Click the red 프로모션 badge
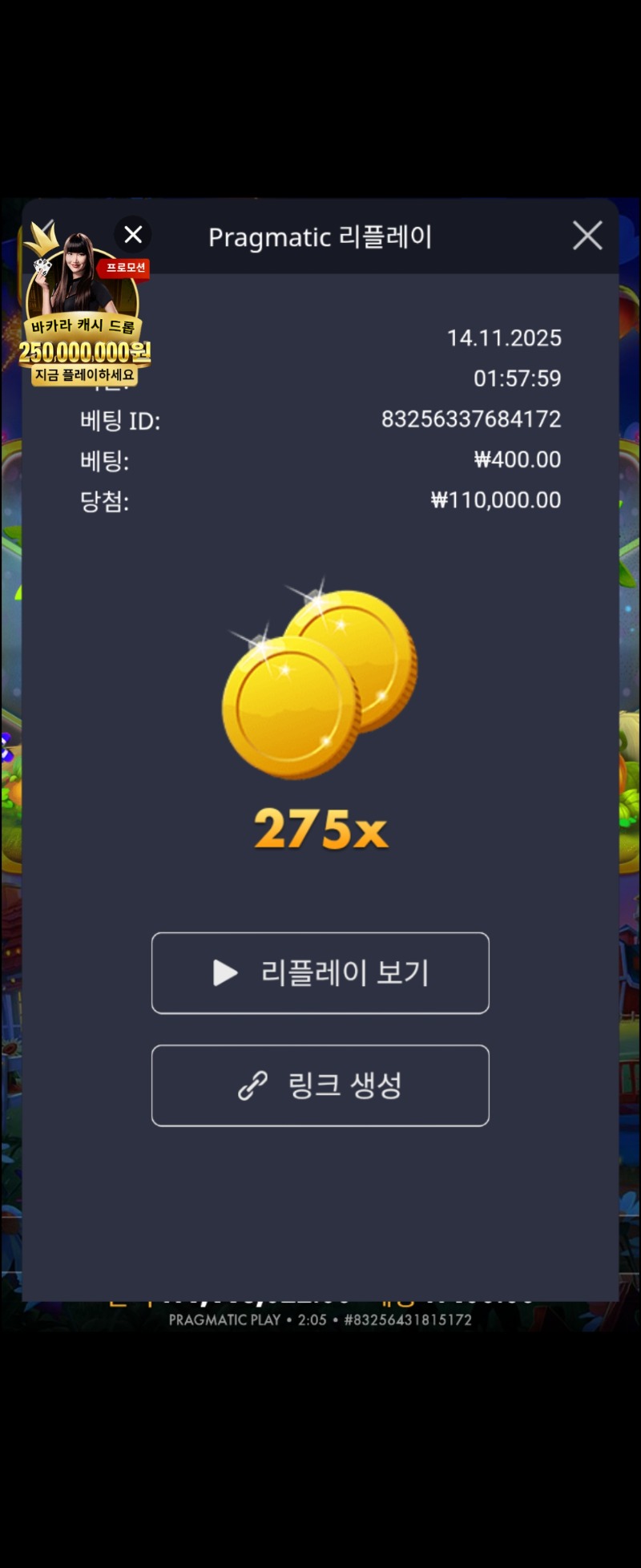Image resolution: width=641 pixels, height=1568 pixels. pos(126,269)
